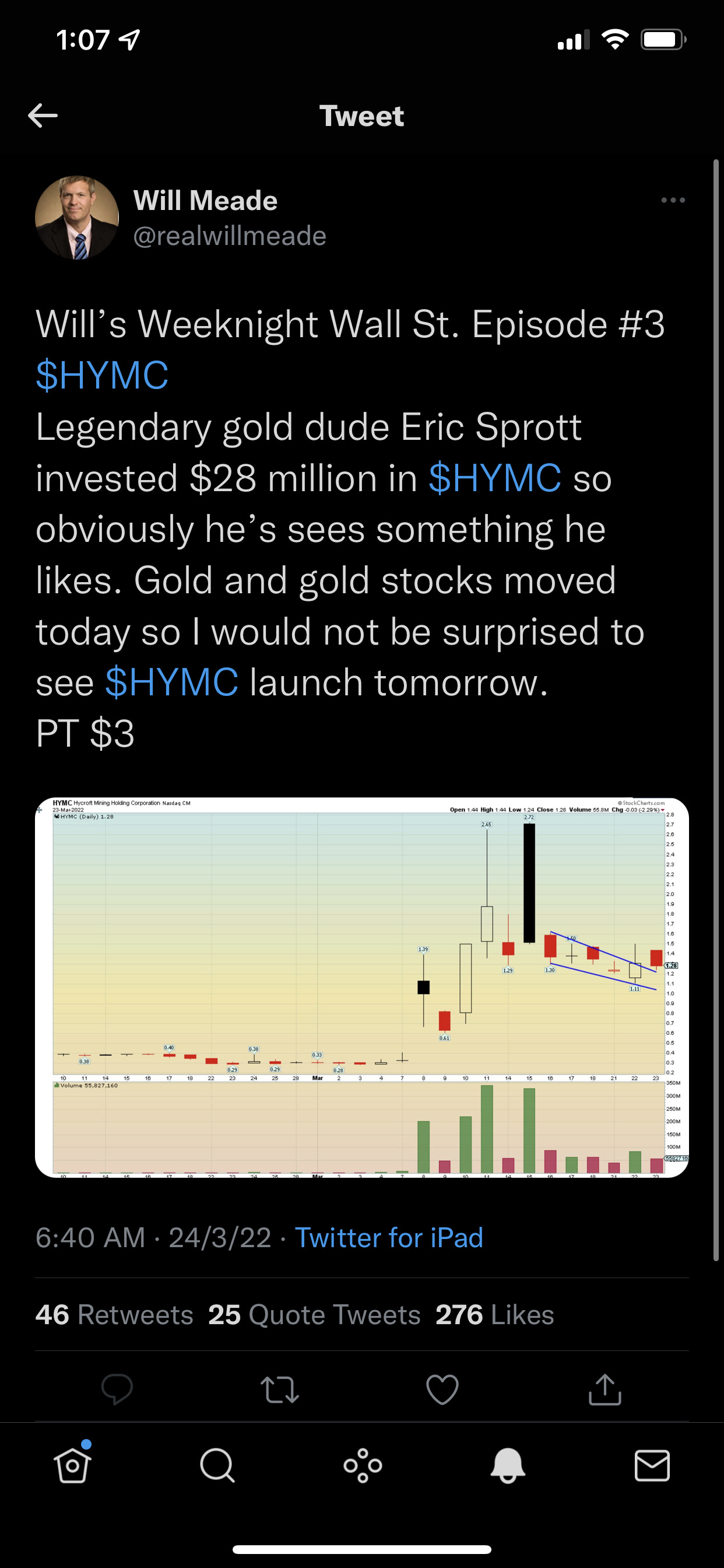Expand the HYMC stock chart image
The image size is (724, 1568).
tap(361, 988)
